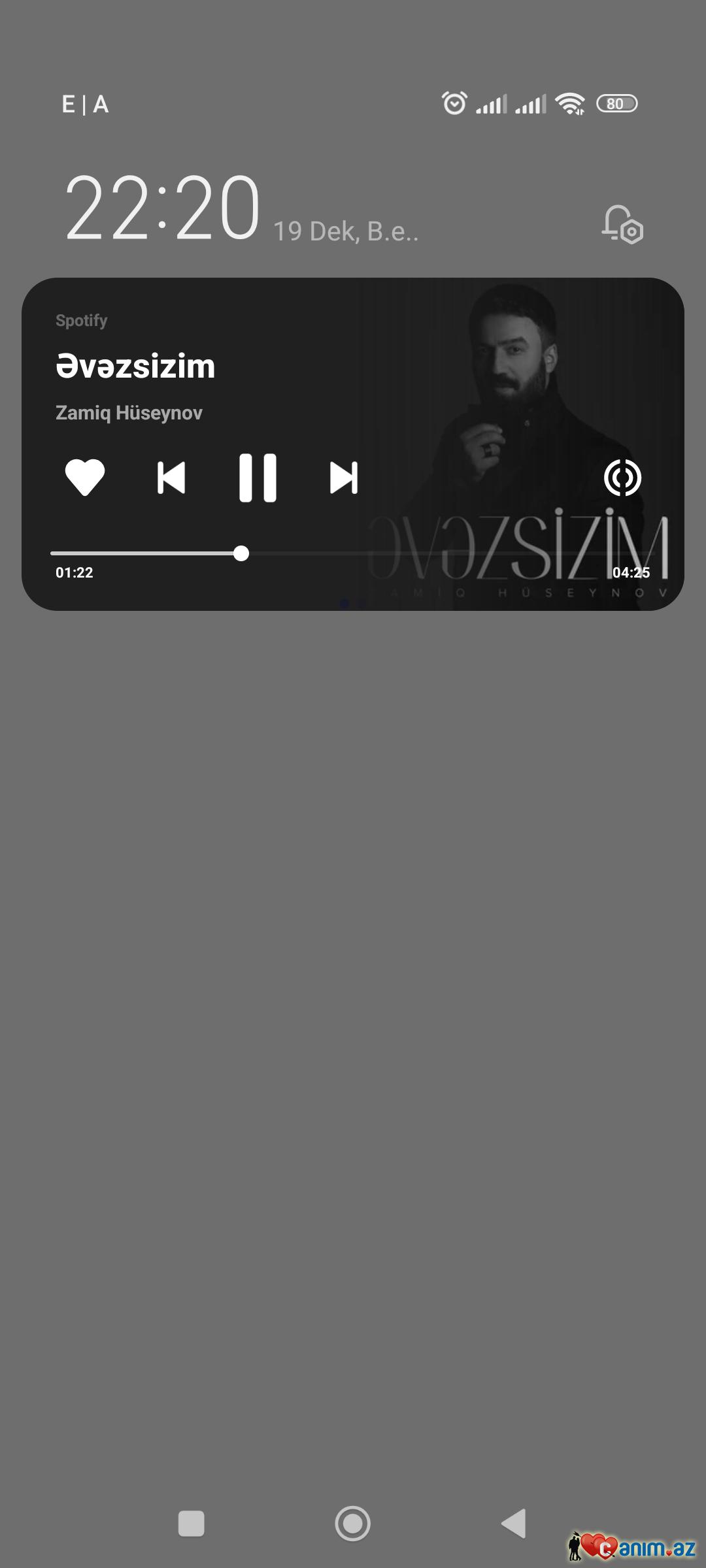This screenshot has height=1568, width=706.
Task: Open the audio output device selector
Action: pyautogui.click(x=622, y=478)
